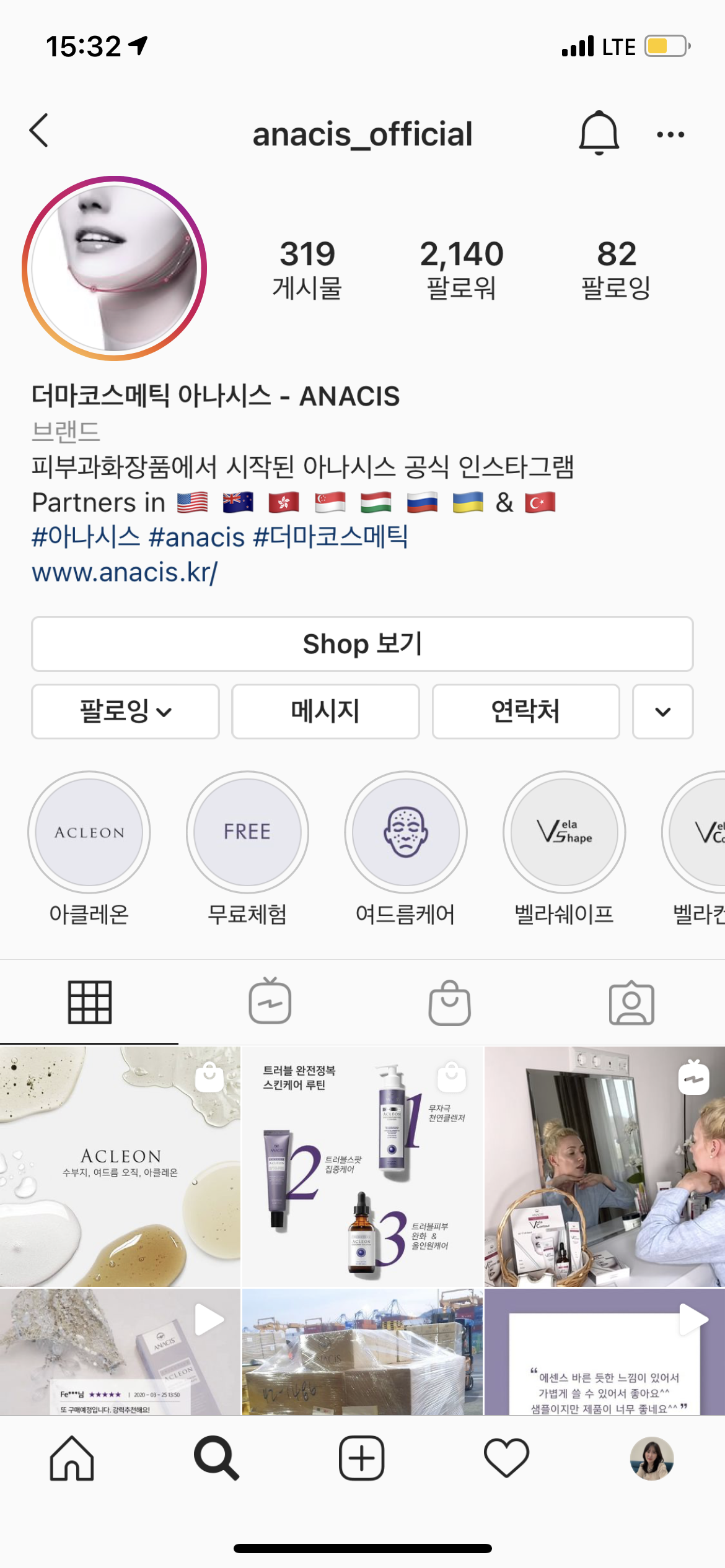Tap the 연락처 contact button
Screen dimensions: 725x1568
525,712
